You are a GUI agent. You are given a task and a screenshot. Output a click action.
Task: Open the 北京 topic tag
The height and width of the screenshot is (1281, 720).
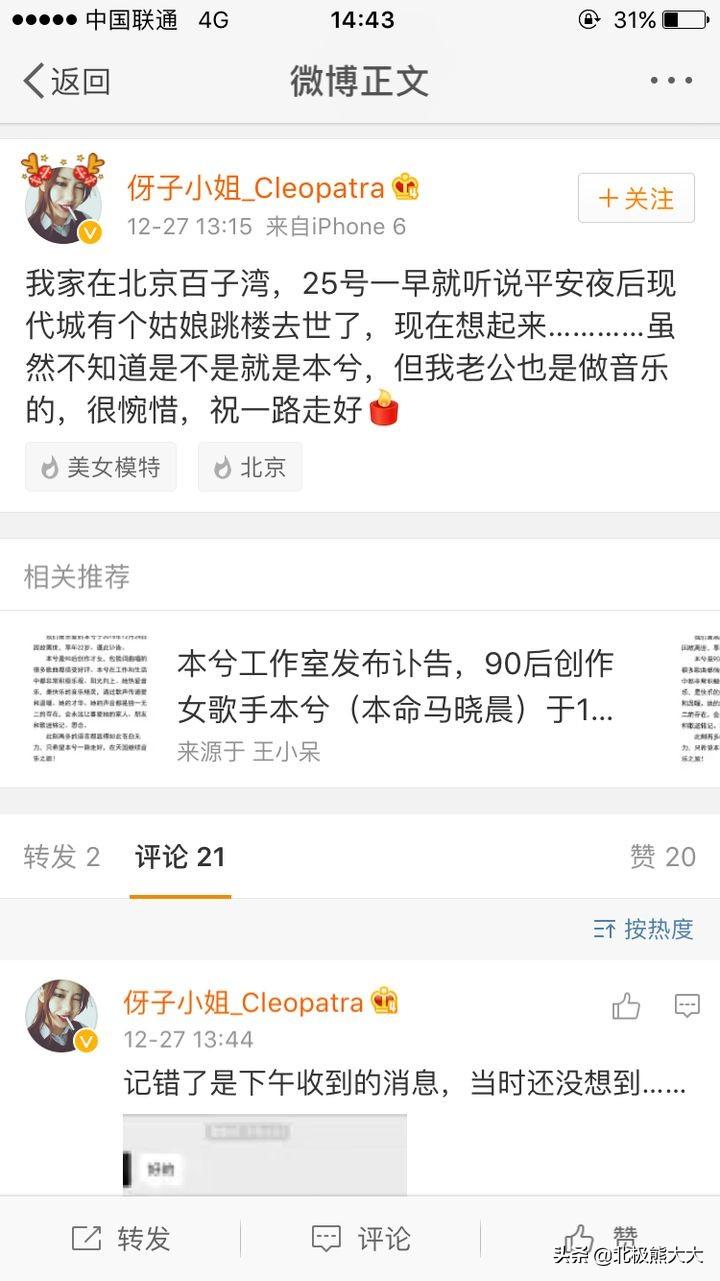pyautogui.click(x=250, y=467)
